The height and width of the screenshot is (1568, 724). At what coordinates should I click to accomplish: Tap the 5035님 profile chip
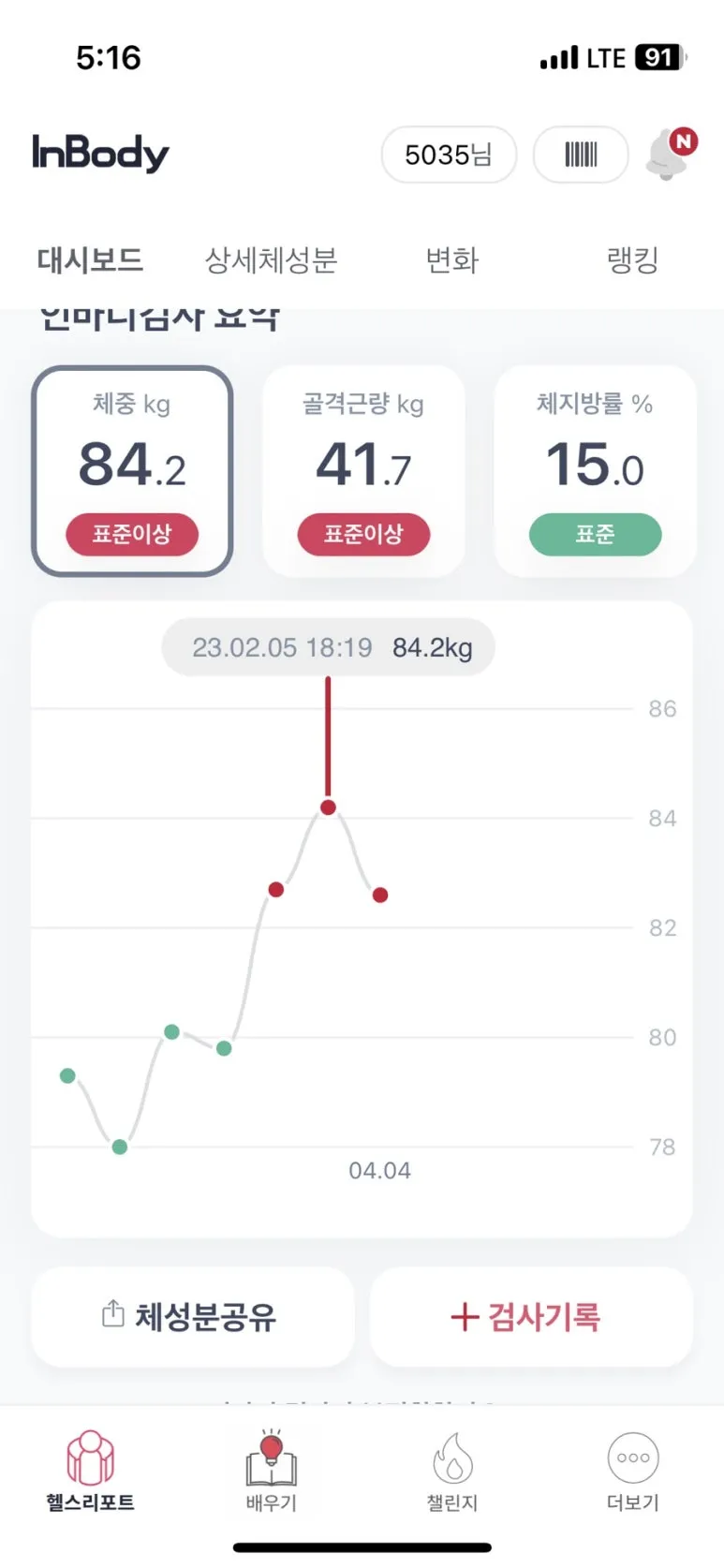449,155
